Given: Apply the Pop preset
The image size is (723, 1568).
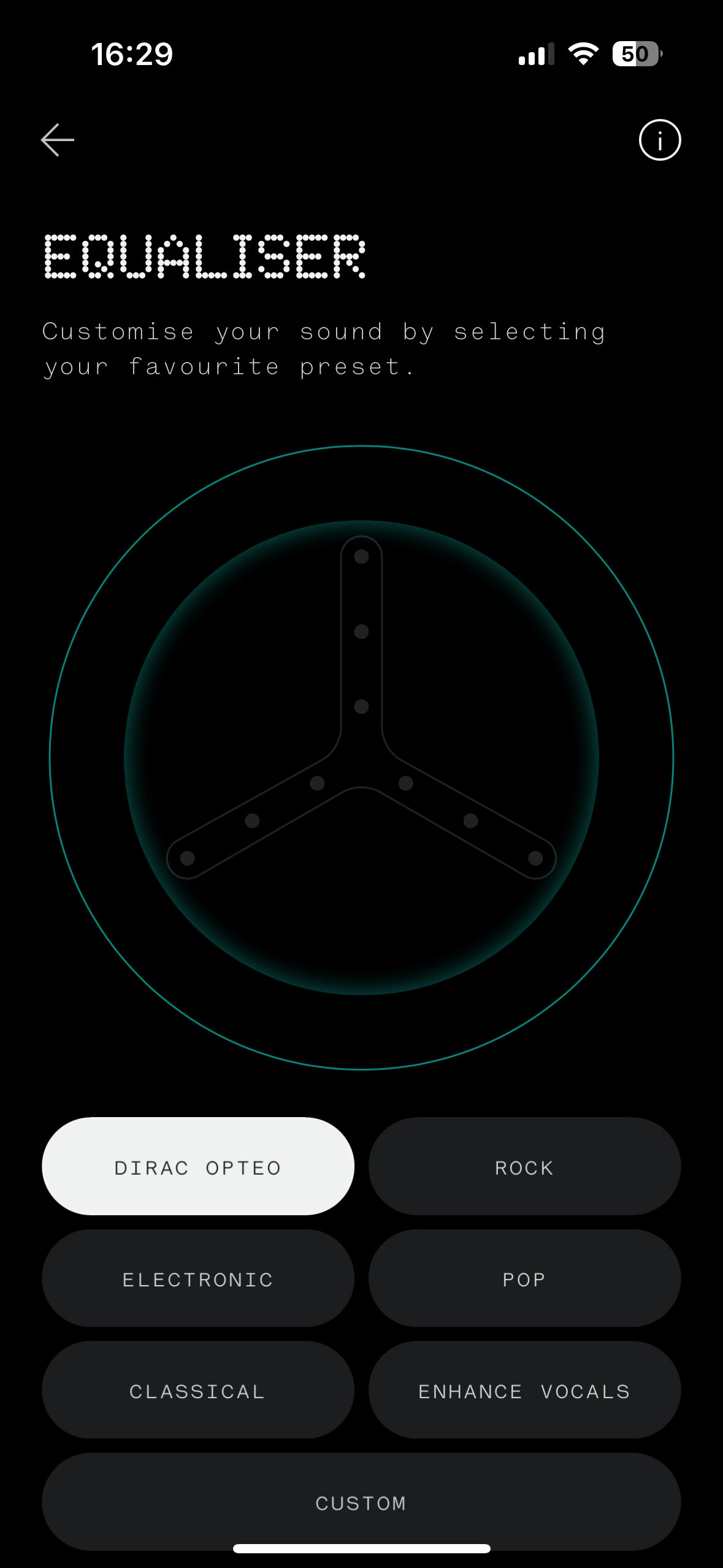Looking at the screenshot, I should pyautogui.click(x=524, y=1278).
